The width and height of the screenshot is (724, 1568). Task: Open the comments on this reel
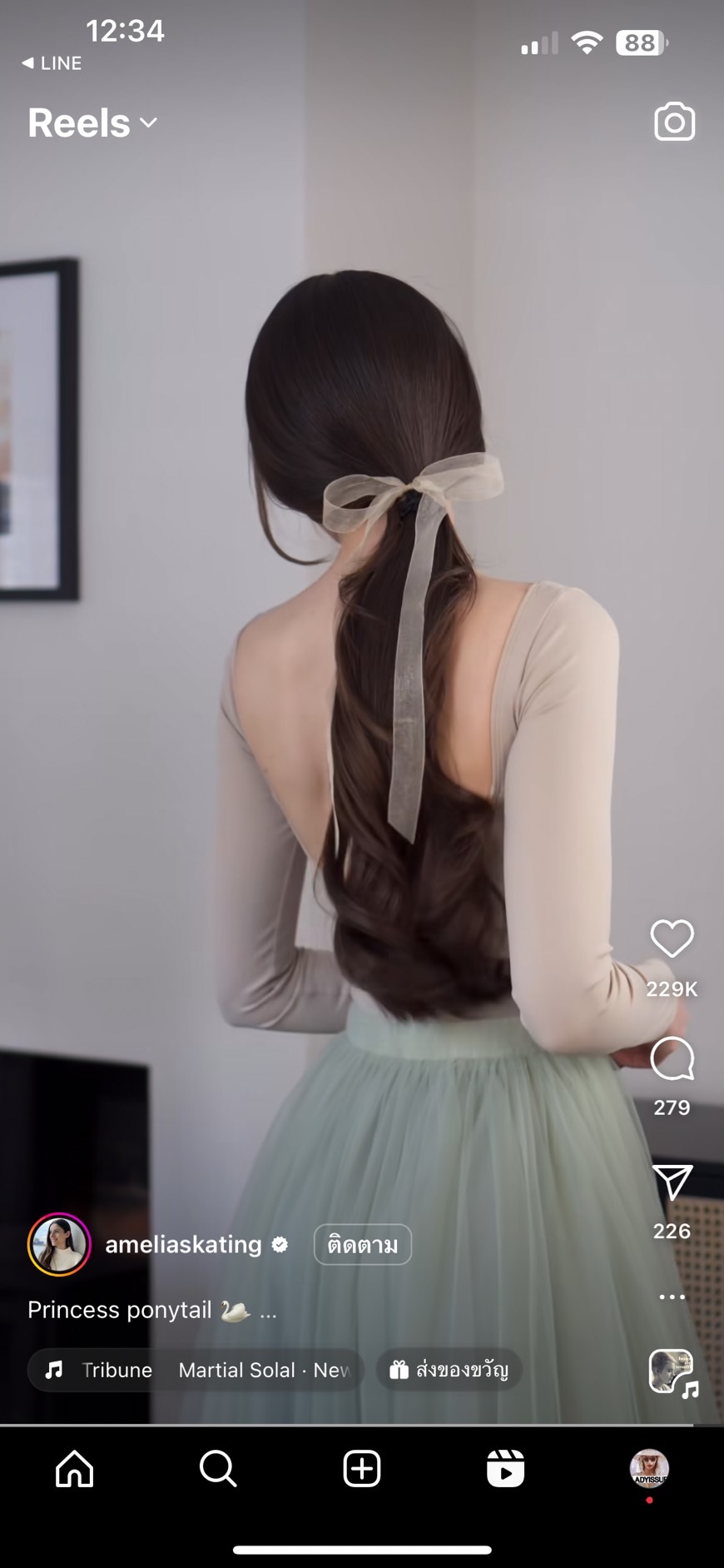click(672, 1059)
